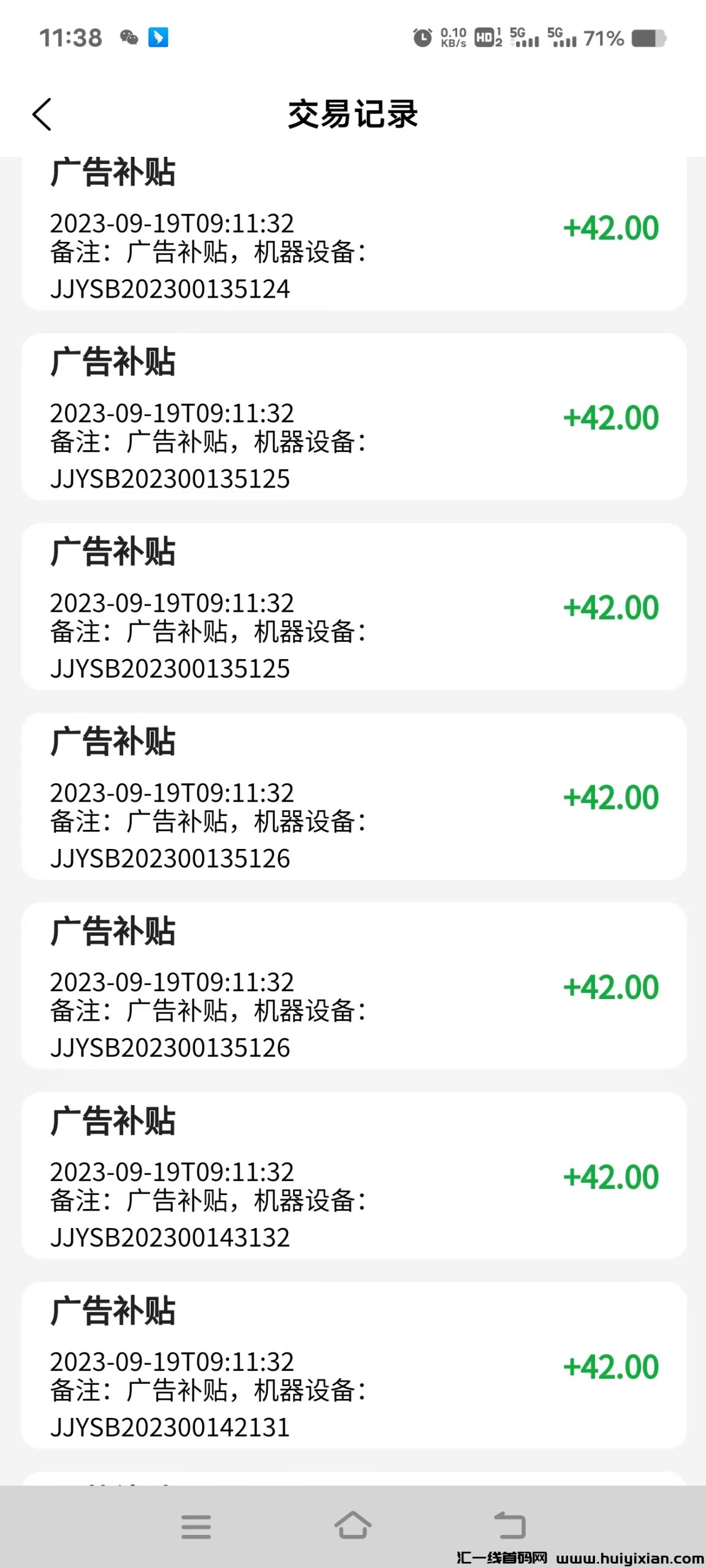Tap the system back button

pos(510,1525)
